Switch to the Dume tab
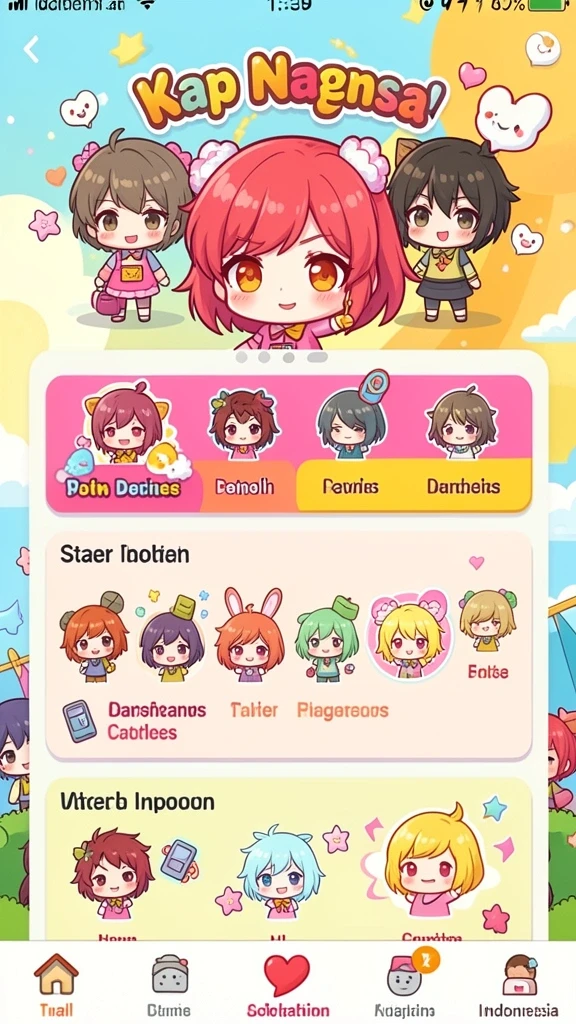The height and width of the screenshot is (1024, 576). pyautogui.click(x=169, y=984)
